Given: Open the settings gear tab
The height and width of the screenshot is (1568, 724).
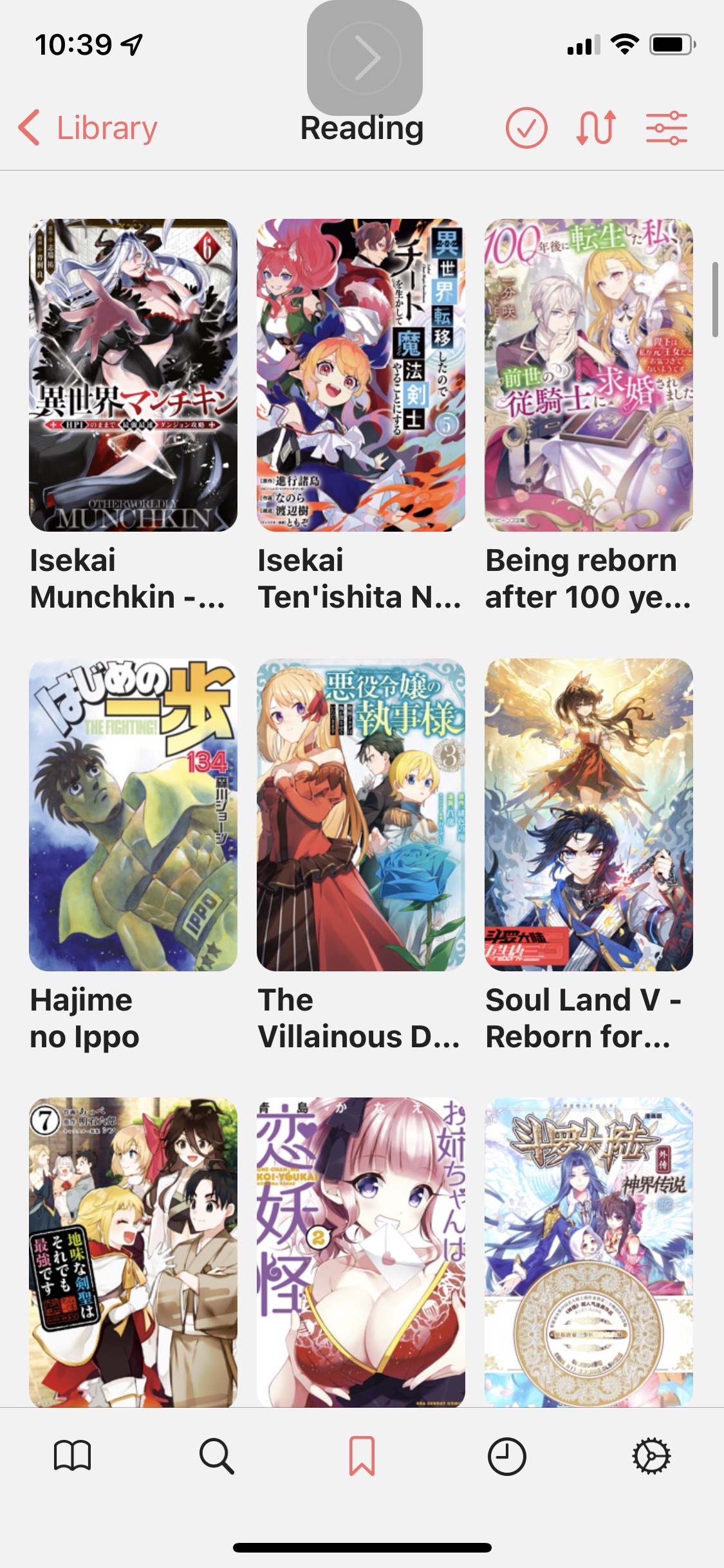Looking at the screenshot, I should 651,1456.
